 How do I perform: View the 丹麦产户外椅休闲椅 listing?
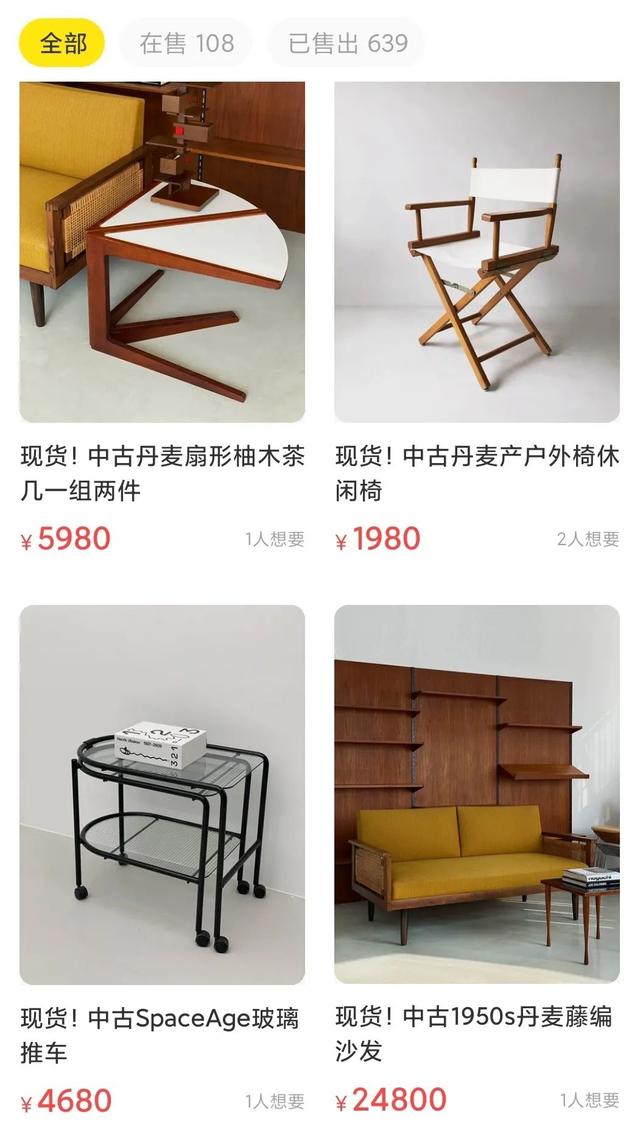(x=477, y=252)
